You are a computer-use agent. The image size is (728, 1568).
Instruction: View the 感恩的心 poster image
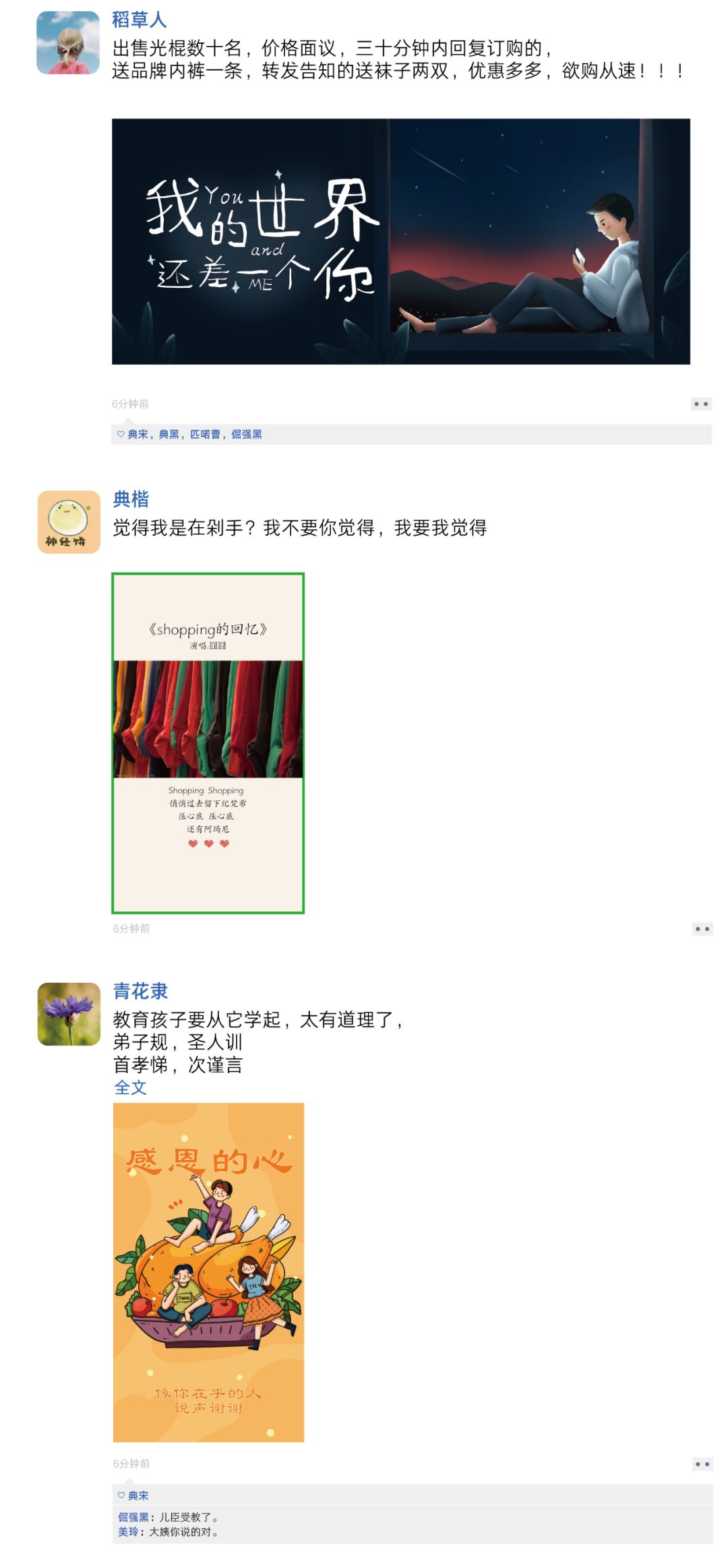(x=208, y=1272)
